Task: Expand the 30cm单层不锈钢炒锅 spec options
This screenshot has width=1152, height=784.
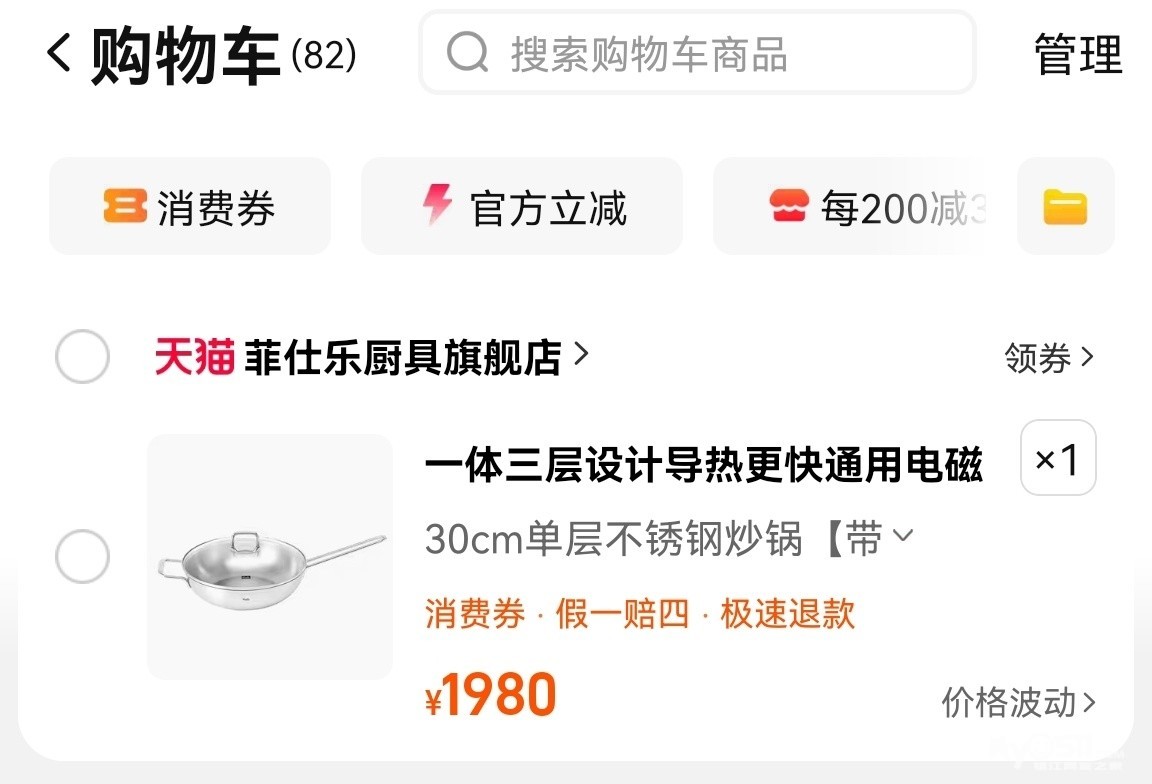Action: (x=669, y=539)
